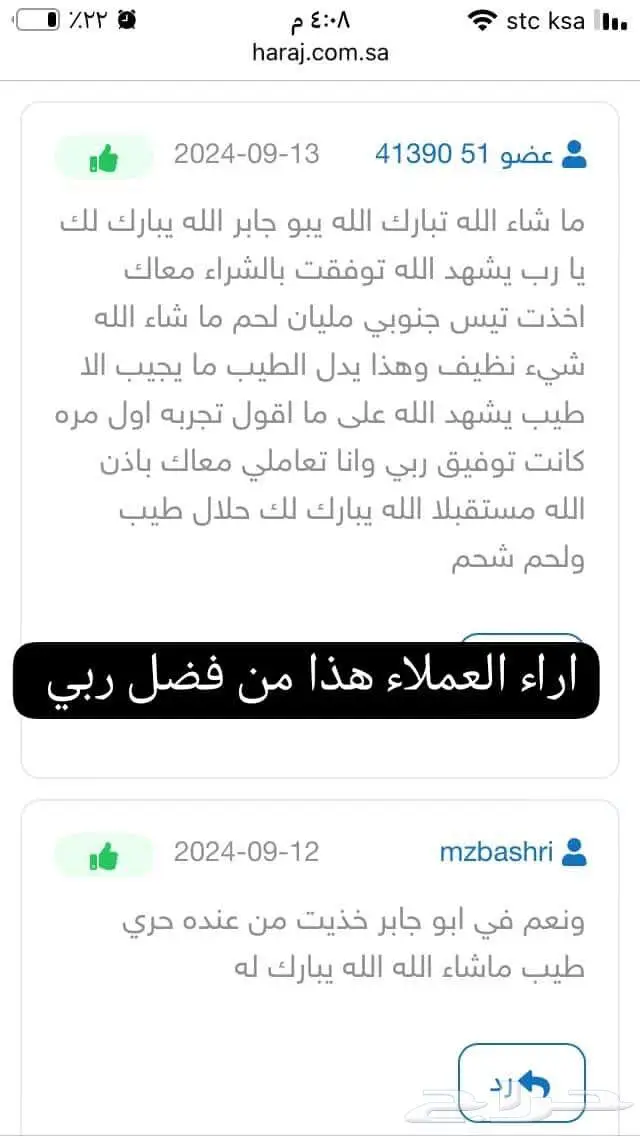
Task: Reply to mzbashri's review
Action: coord(521,1084)
